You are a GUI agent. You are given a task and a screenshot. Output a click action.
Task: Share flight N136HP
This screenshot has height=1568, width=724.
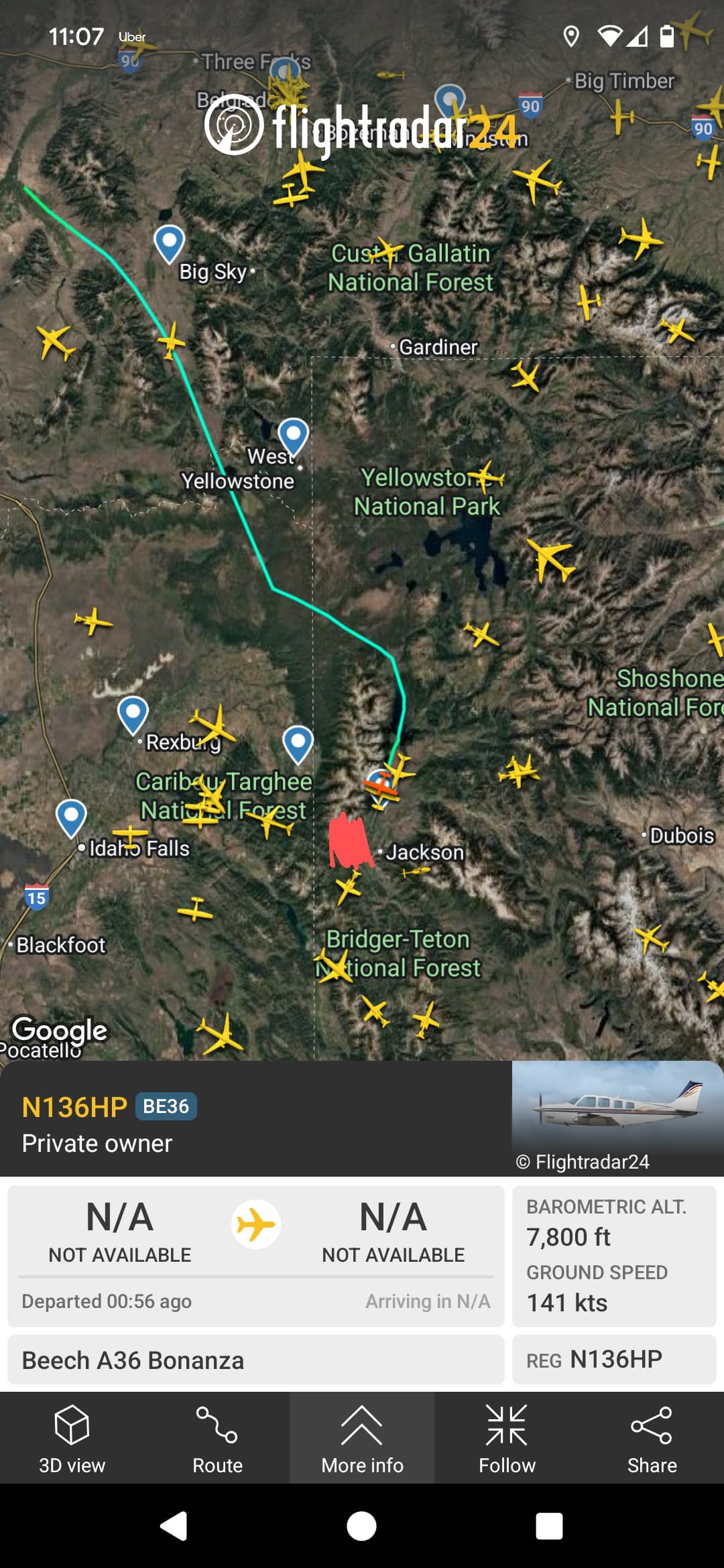(x=652, y=1438)
